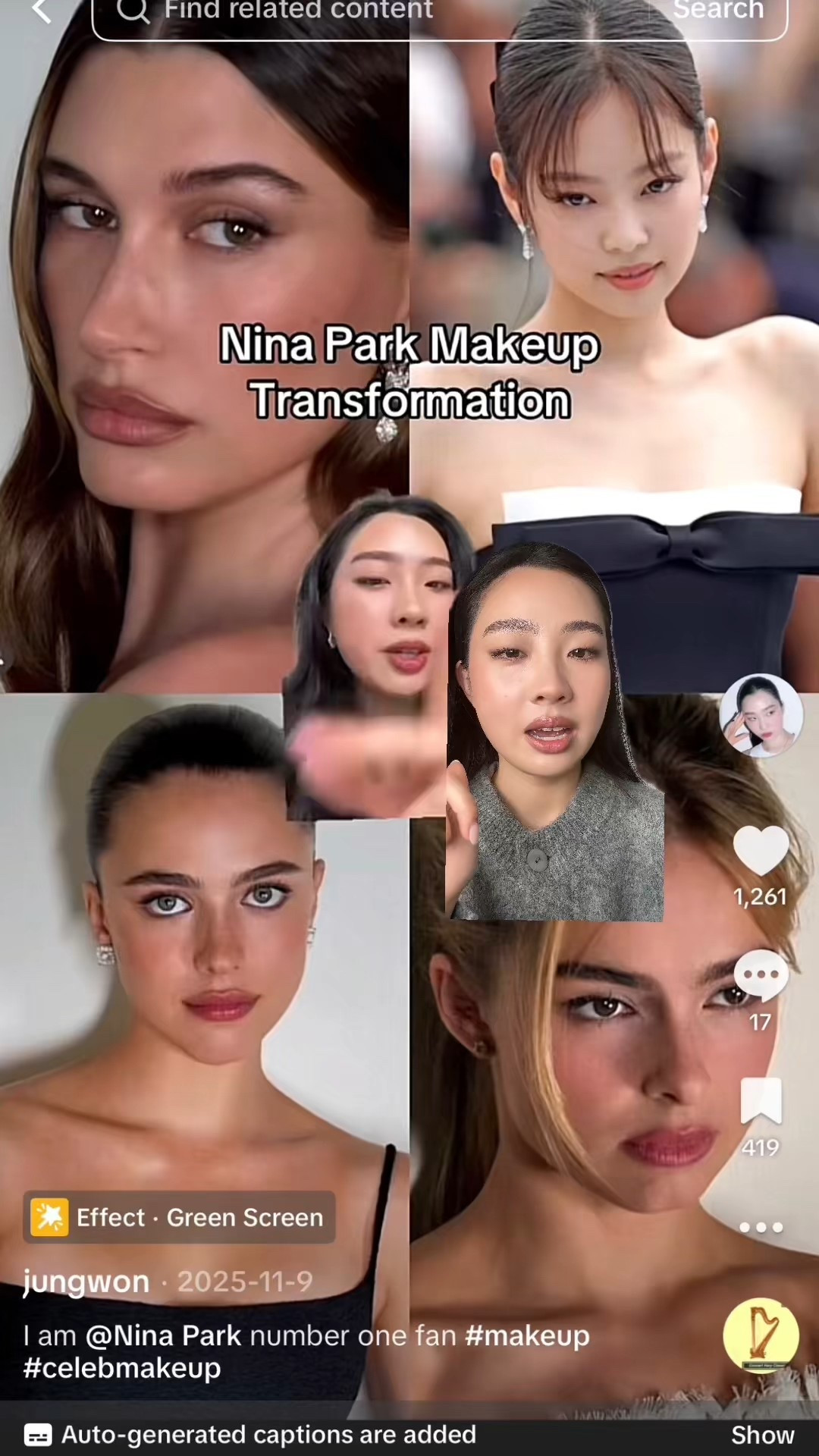The image size is (819, 1456).
Task: Go back using the top arrow
Action: 42,11
